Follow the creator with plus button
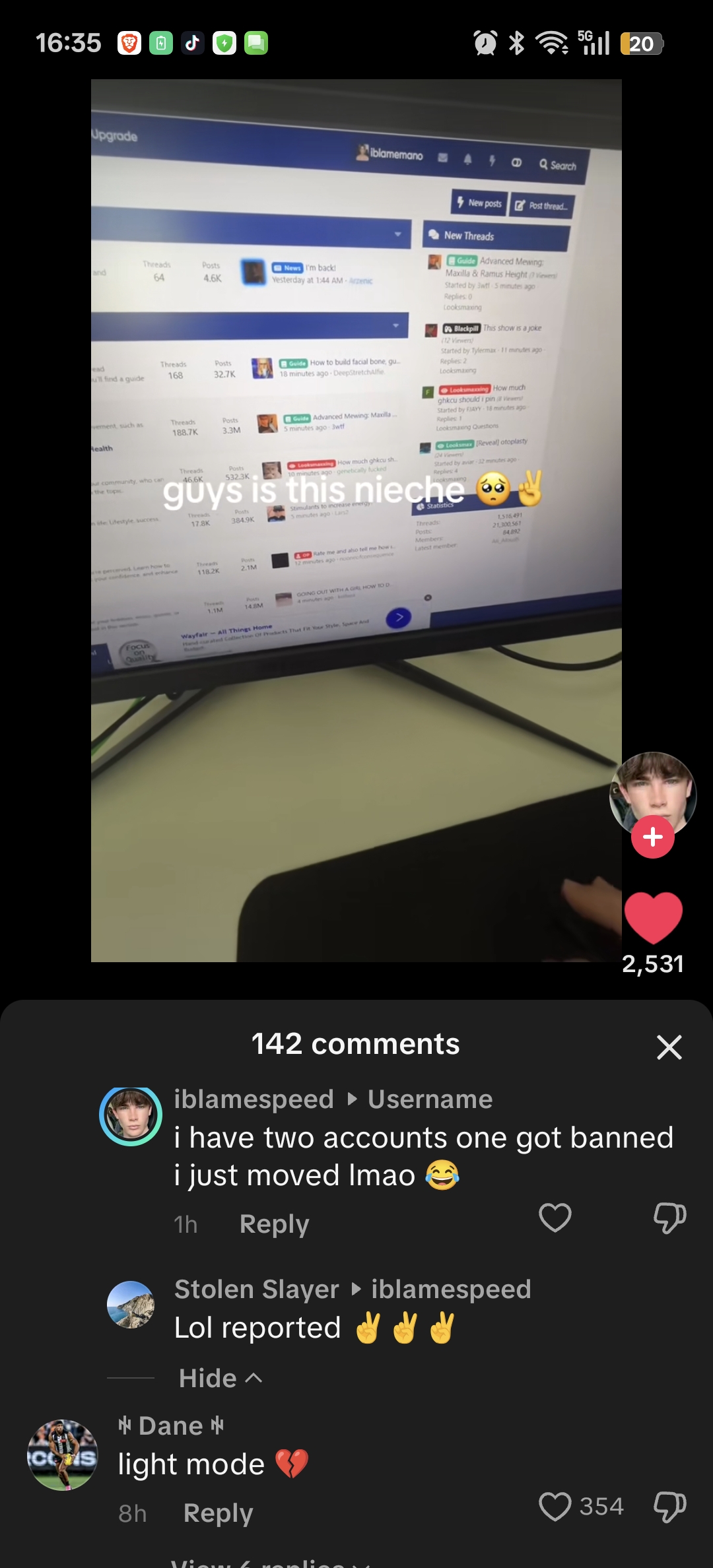 [x=652, y=837]
